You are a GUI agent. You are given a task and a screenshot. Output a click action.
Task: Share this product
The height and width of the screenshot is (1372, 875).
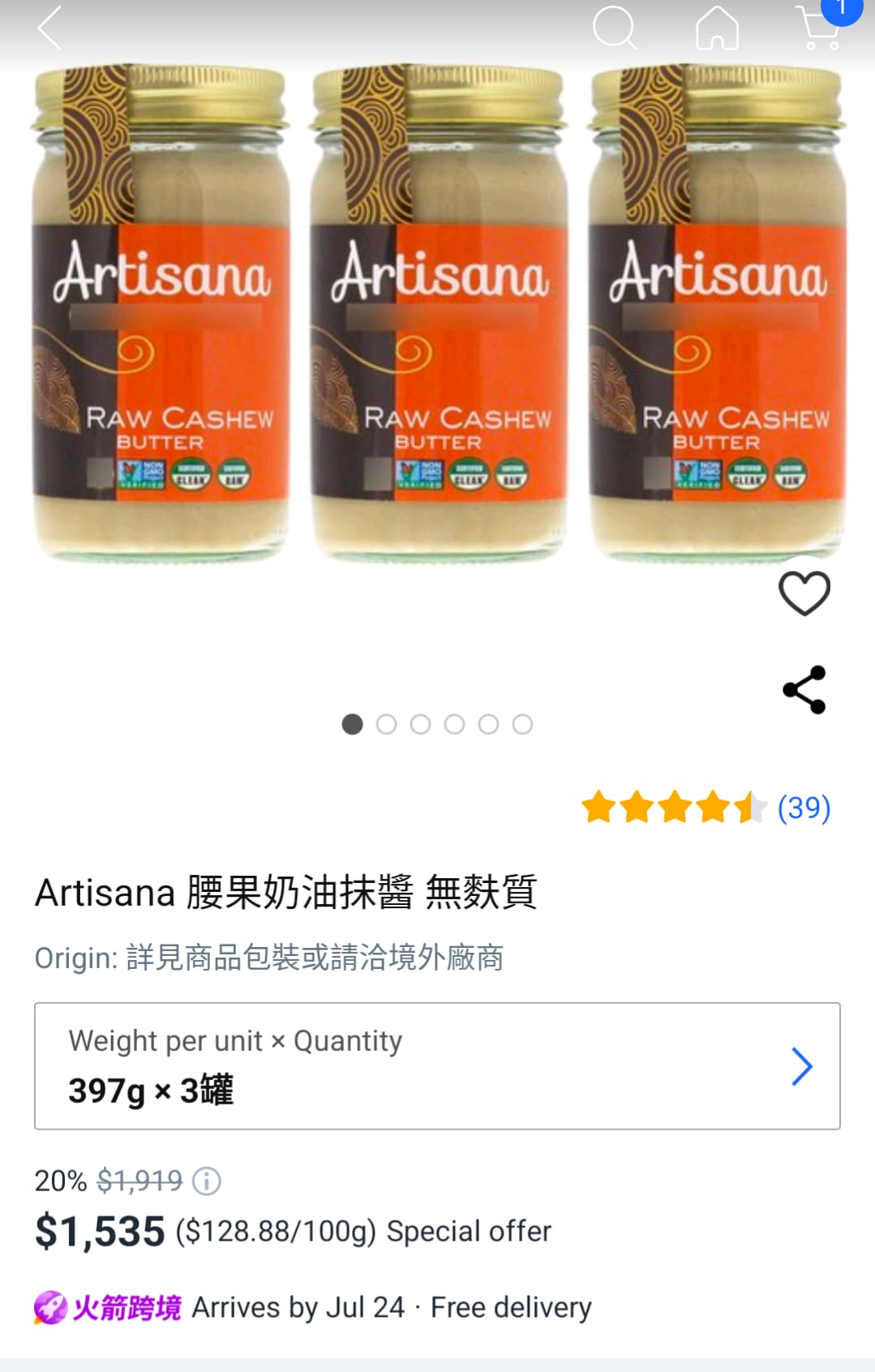pos(804,690)
